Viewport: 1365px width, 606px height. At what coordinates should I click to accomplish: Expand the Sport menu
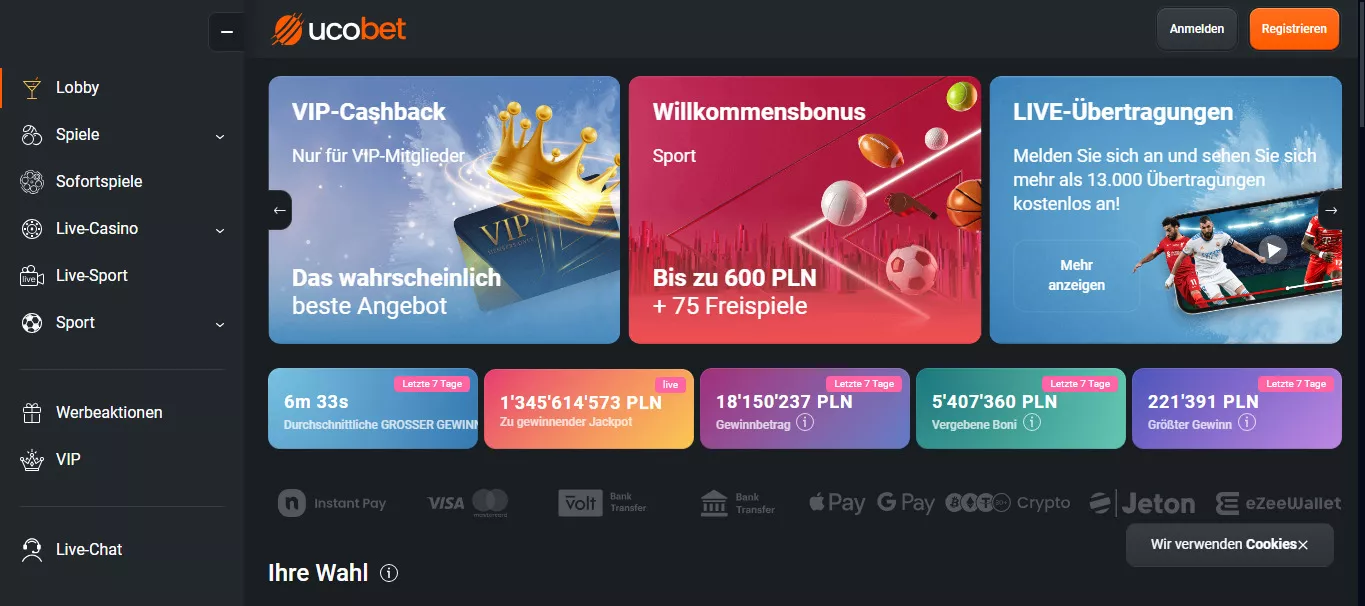[219, 324]
